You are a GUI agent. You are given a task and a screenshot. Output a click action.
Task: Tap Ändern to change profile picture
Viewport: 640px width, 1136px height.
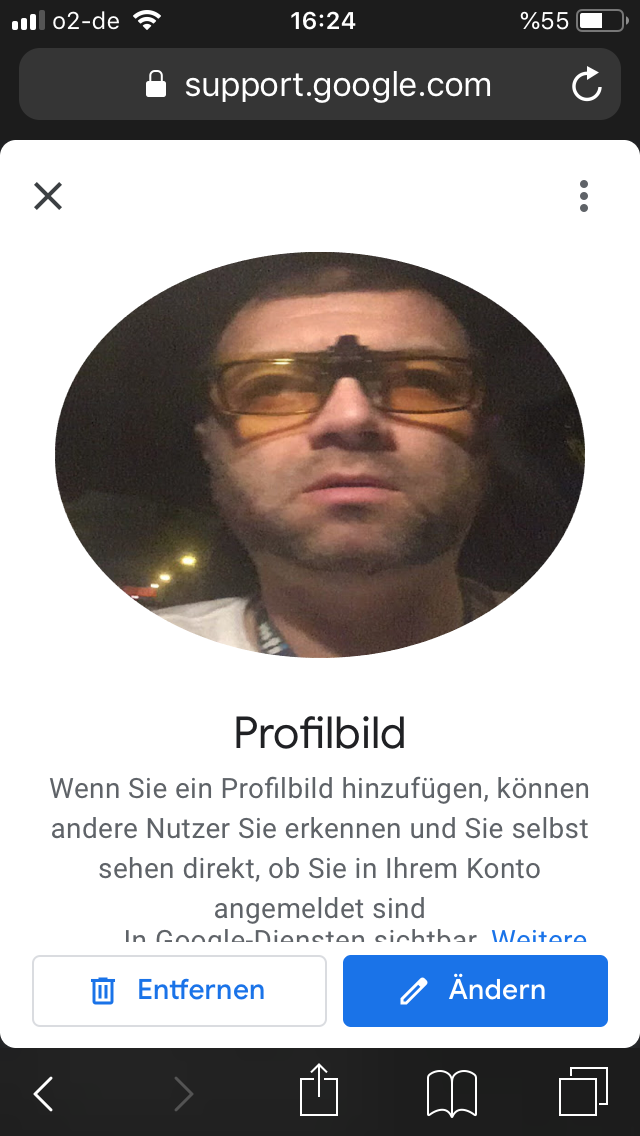[475, 990]
